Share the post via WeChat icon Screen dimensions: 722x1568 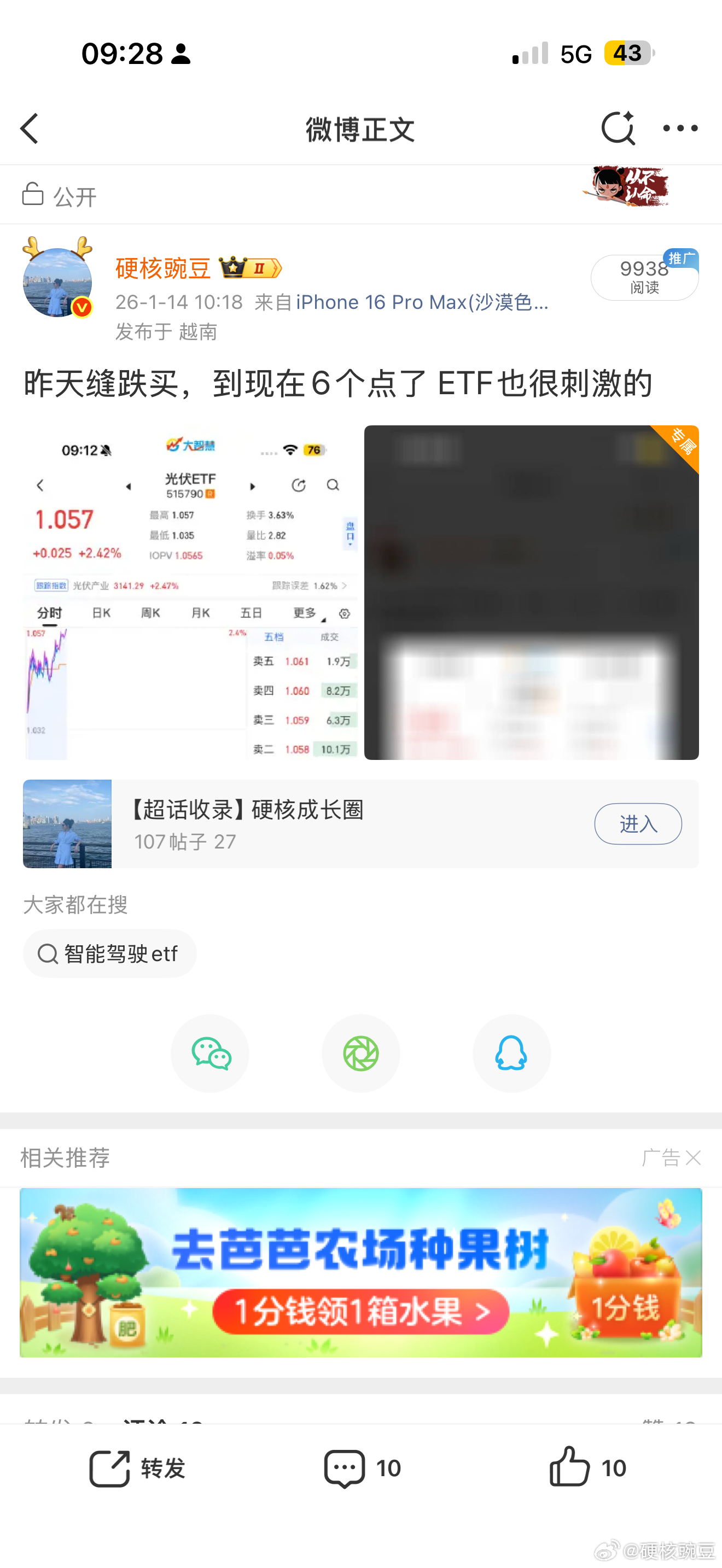210,1054
